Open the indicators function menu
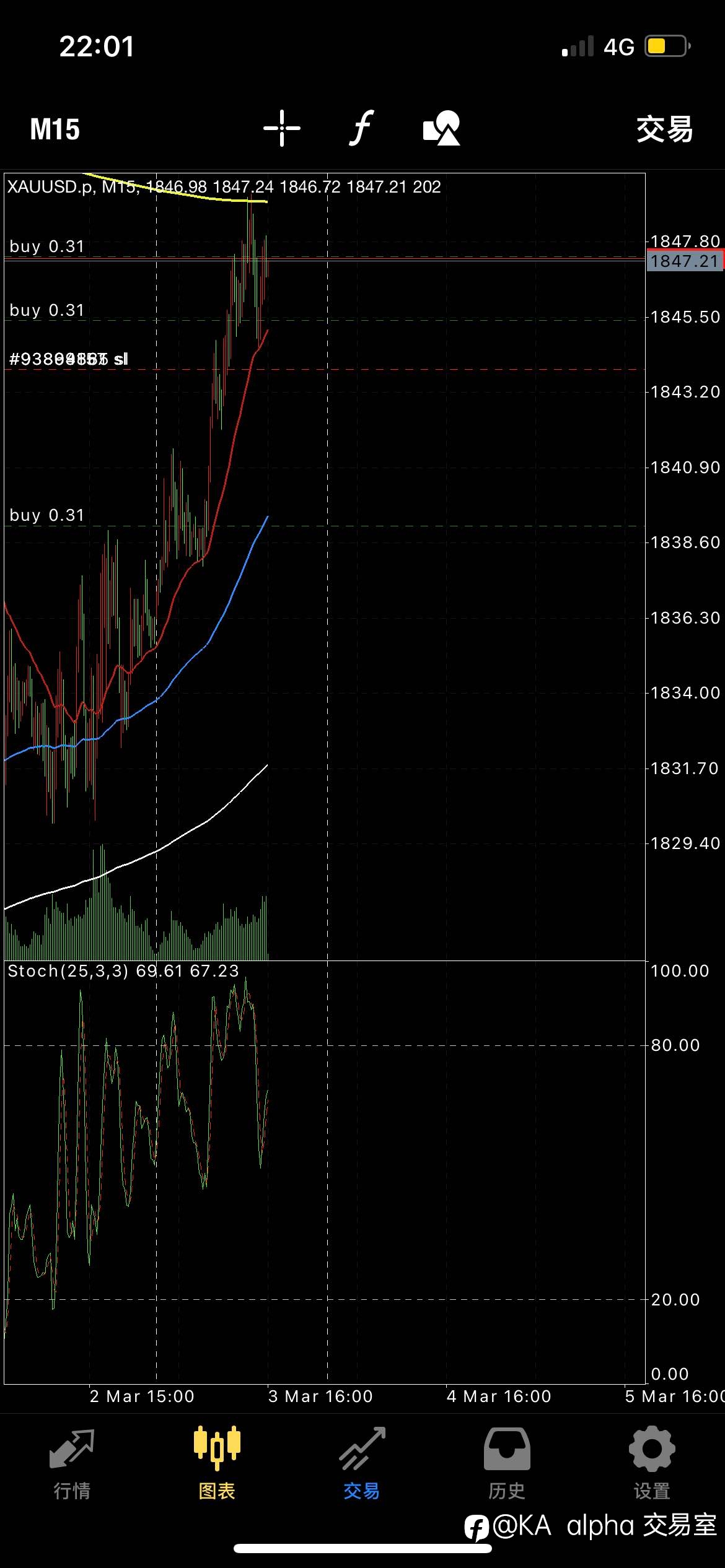This screenshot has height=1568, width=725. click(361, 128)
